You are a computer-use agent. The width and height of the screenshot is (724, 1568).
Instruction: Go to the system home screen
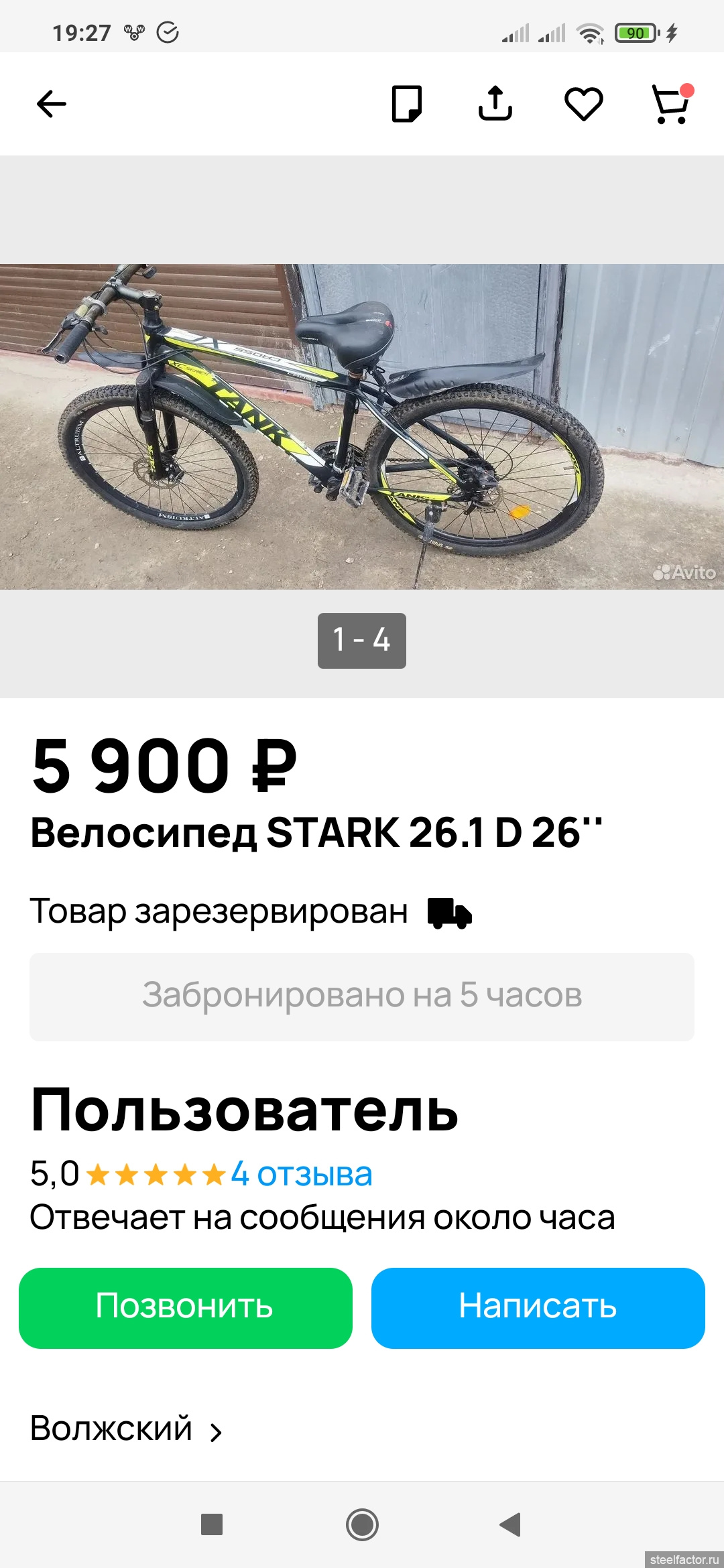tap(362, 1524)
